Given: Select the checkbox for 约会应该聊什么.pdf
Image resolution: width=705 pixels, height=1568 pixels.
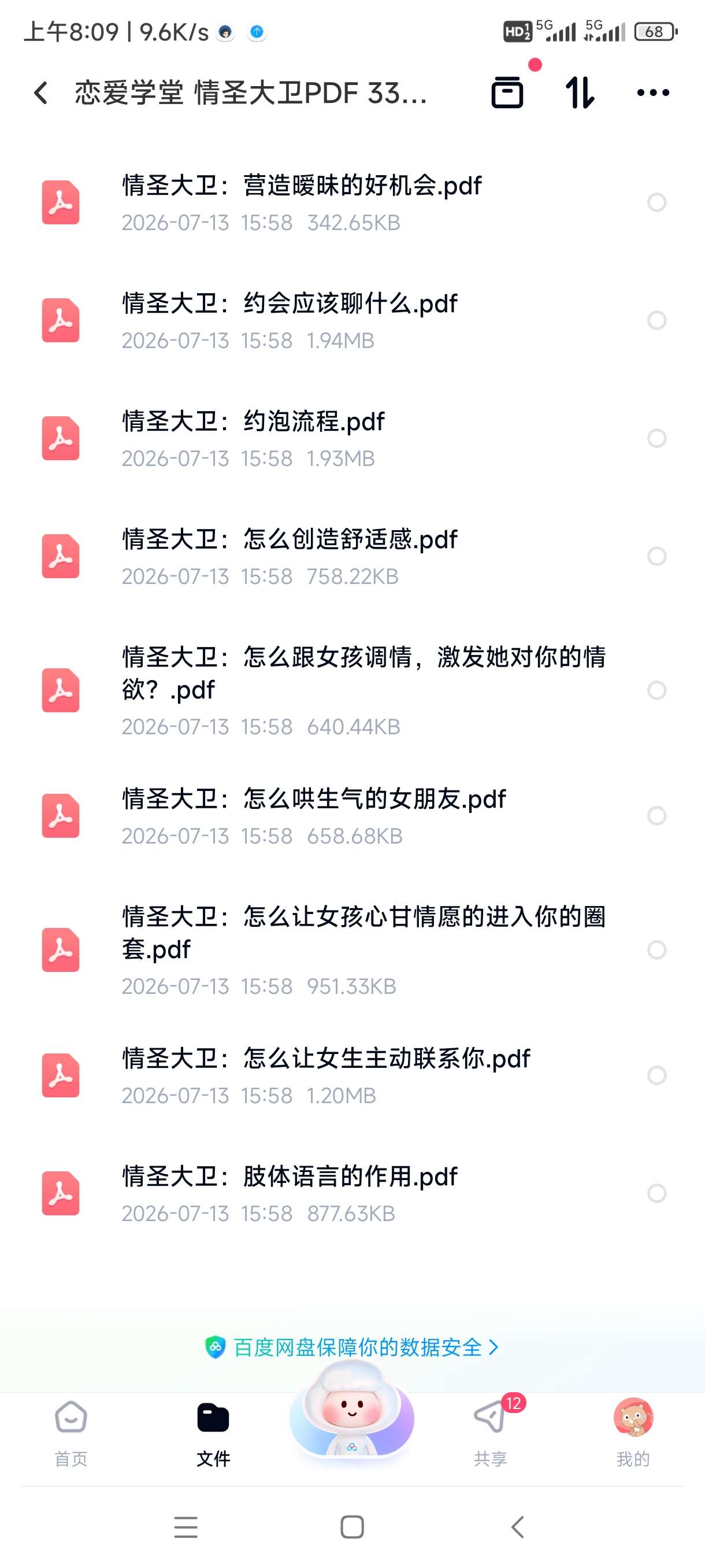Looking at the screenshot, I should click(656, 320).
